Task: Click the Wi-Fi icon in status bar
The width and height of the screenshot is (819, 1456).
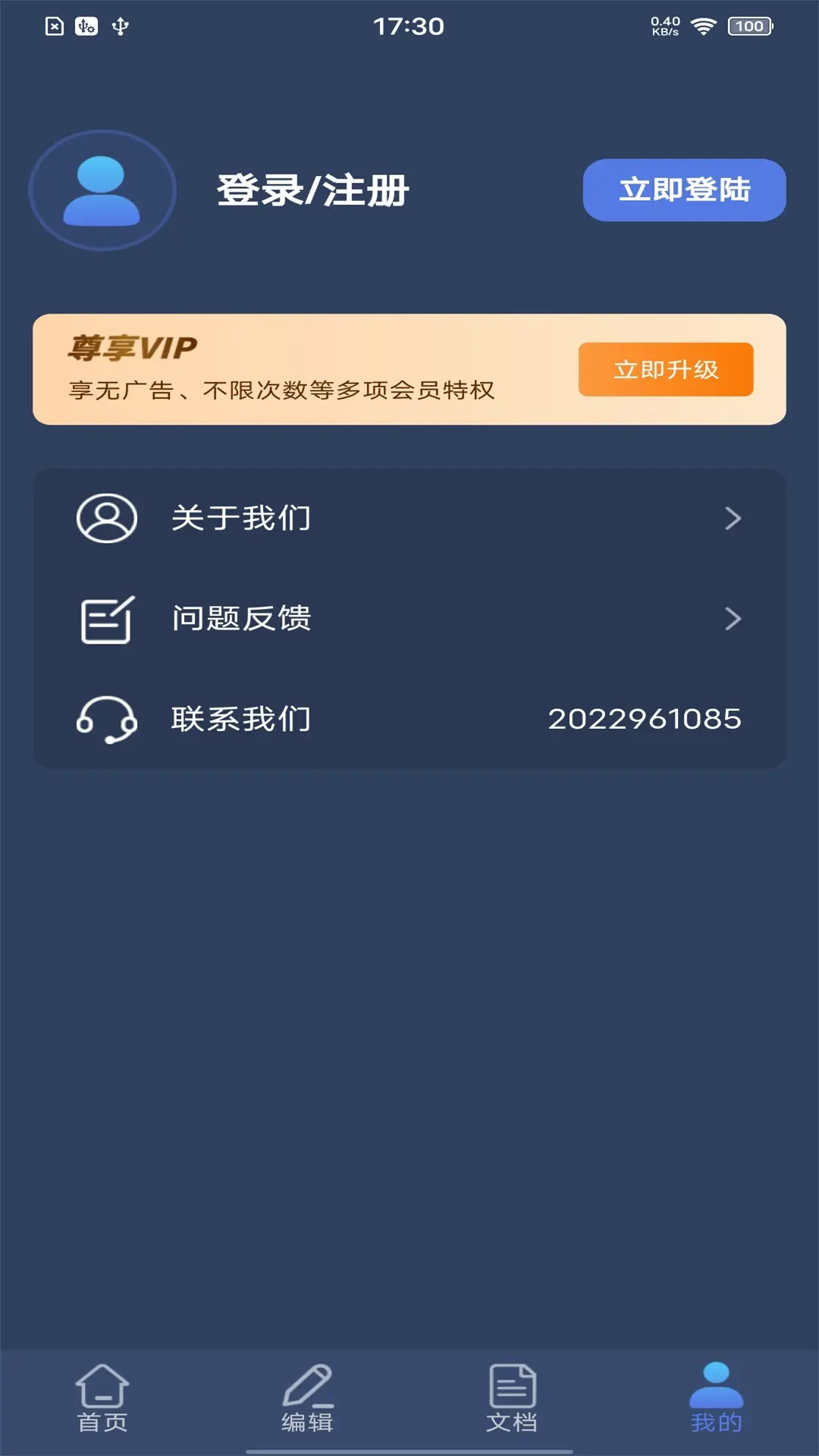Action: (704, 25)
